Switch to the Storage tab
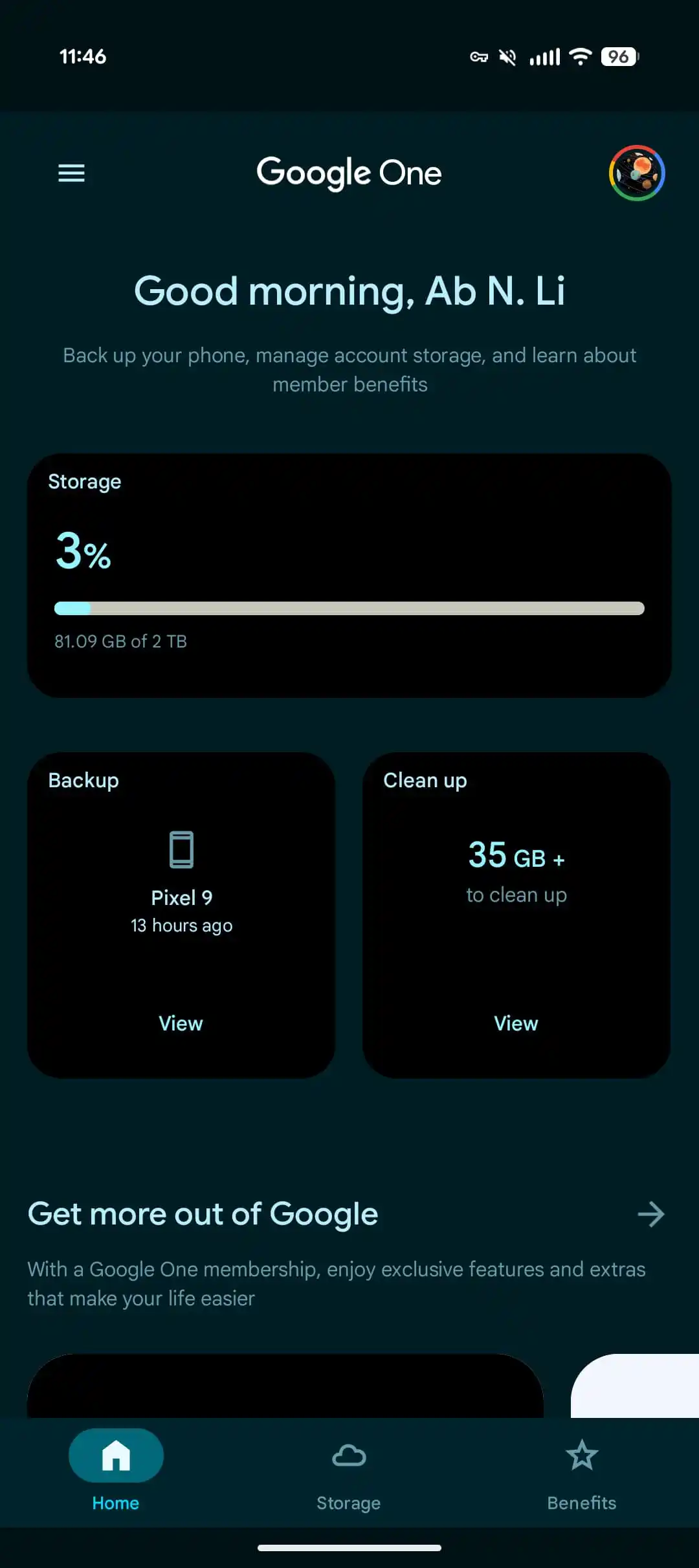The image size is (699, 1568). point(349,1472)
